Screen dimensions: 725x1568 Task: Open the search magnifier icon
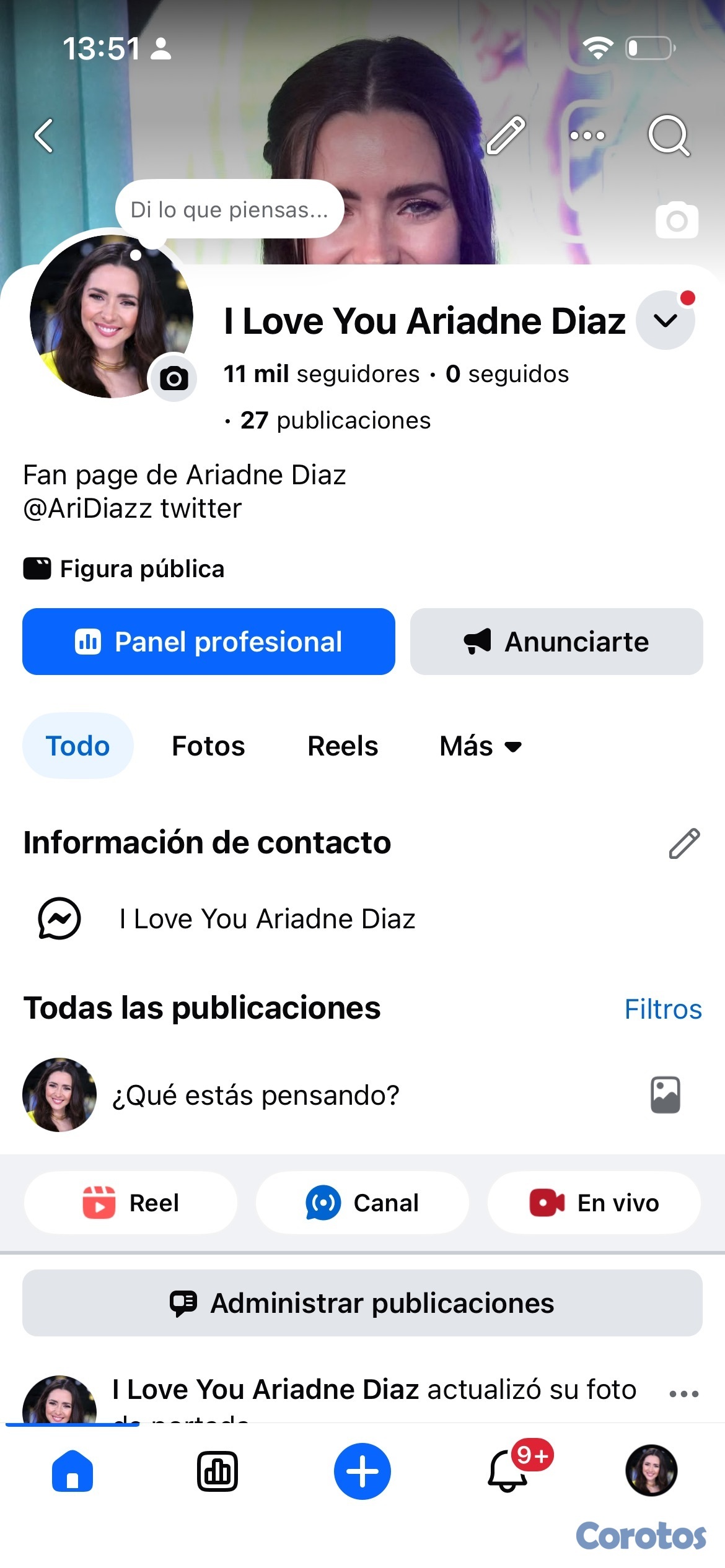(669, 135)
